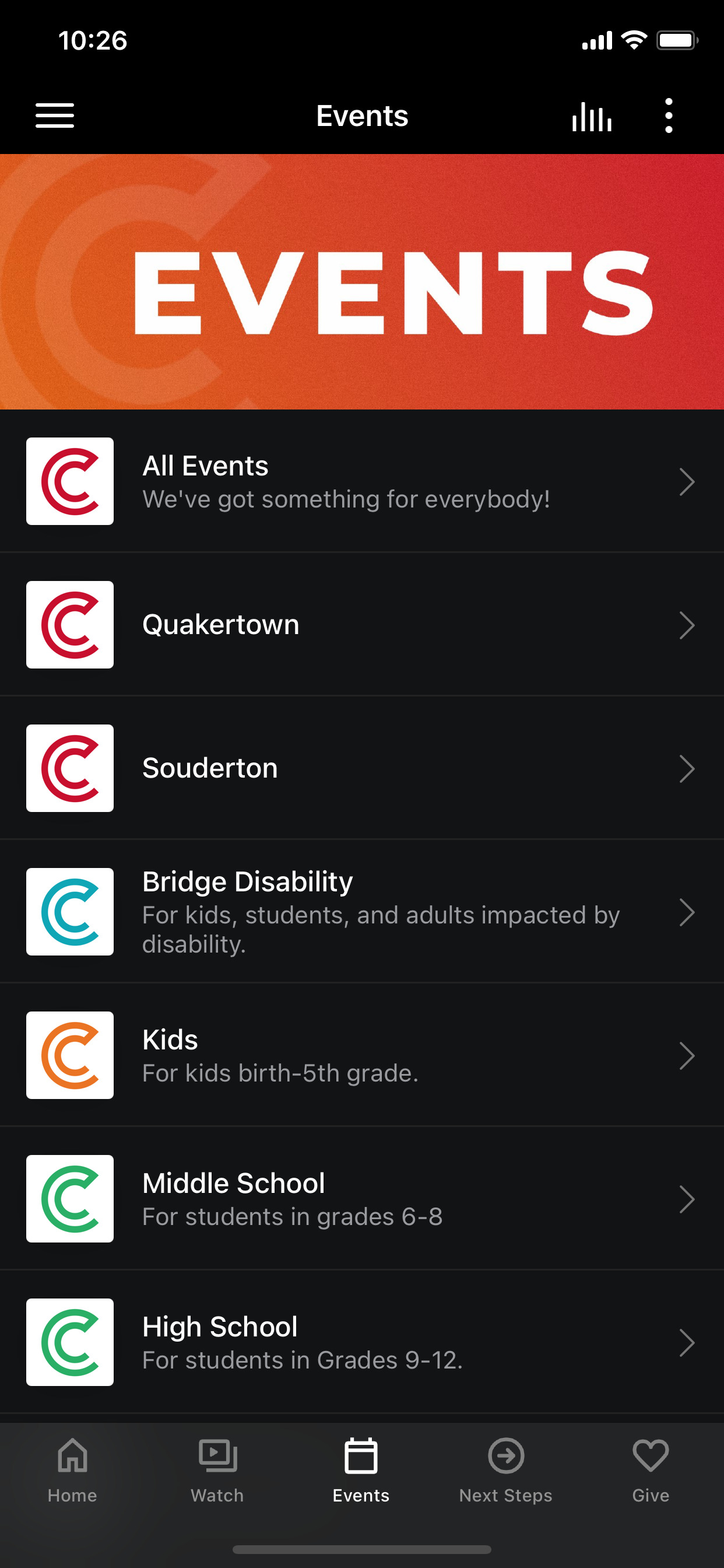The image size is (724, 1568).
Task: Select the Souderton campus events
Action: click(x=362, y=768)
